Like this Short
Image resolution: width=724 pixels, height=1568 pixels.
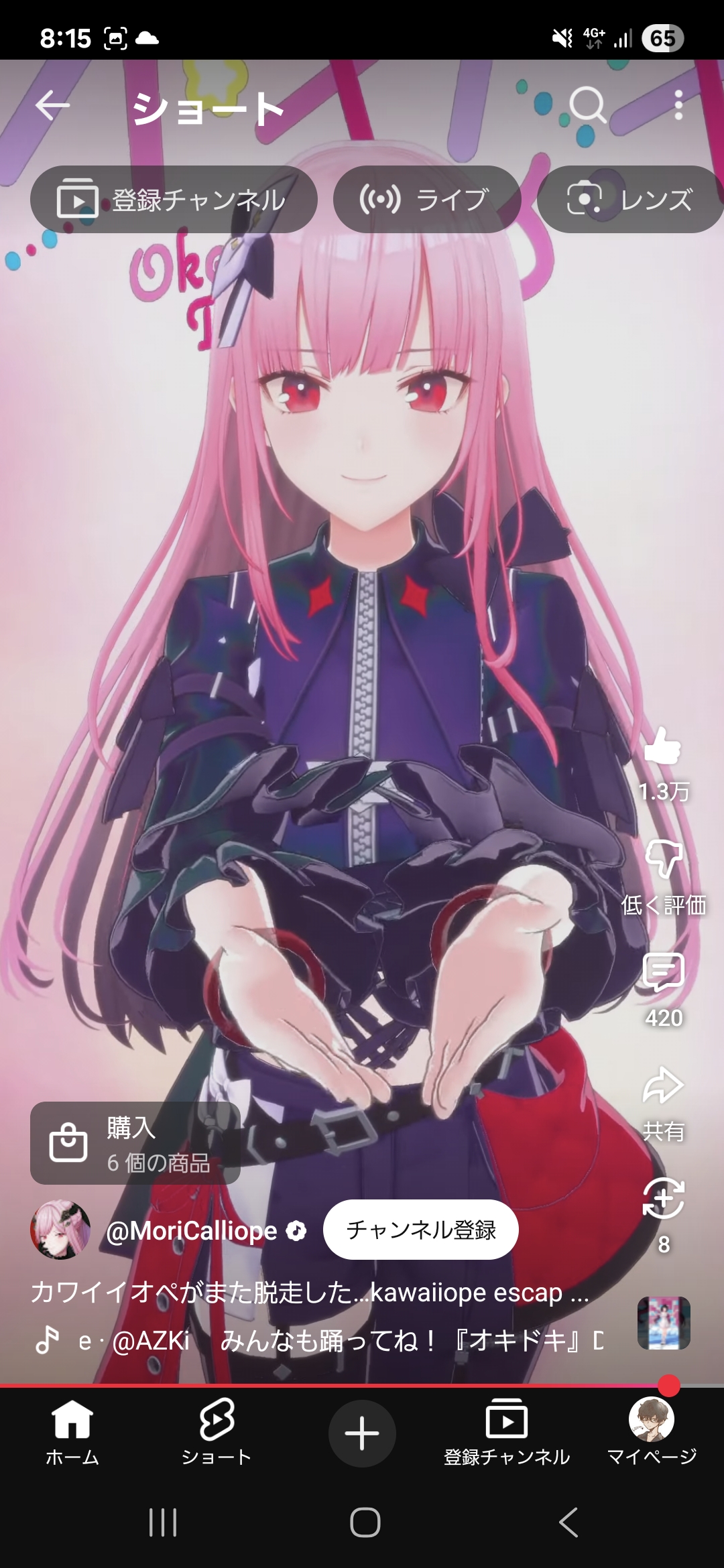click(663, 746)
